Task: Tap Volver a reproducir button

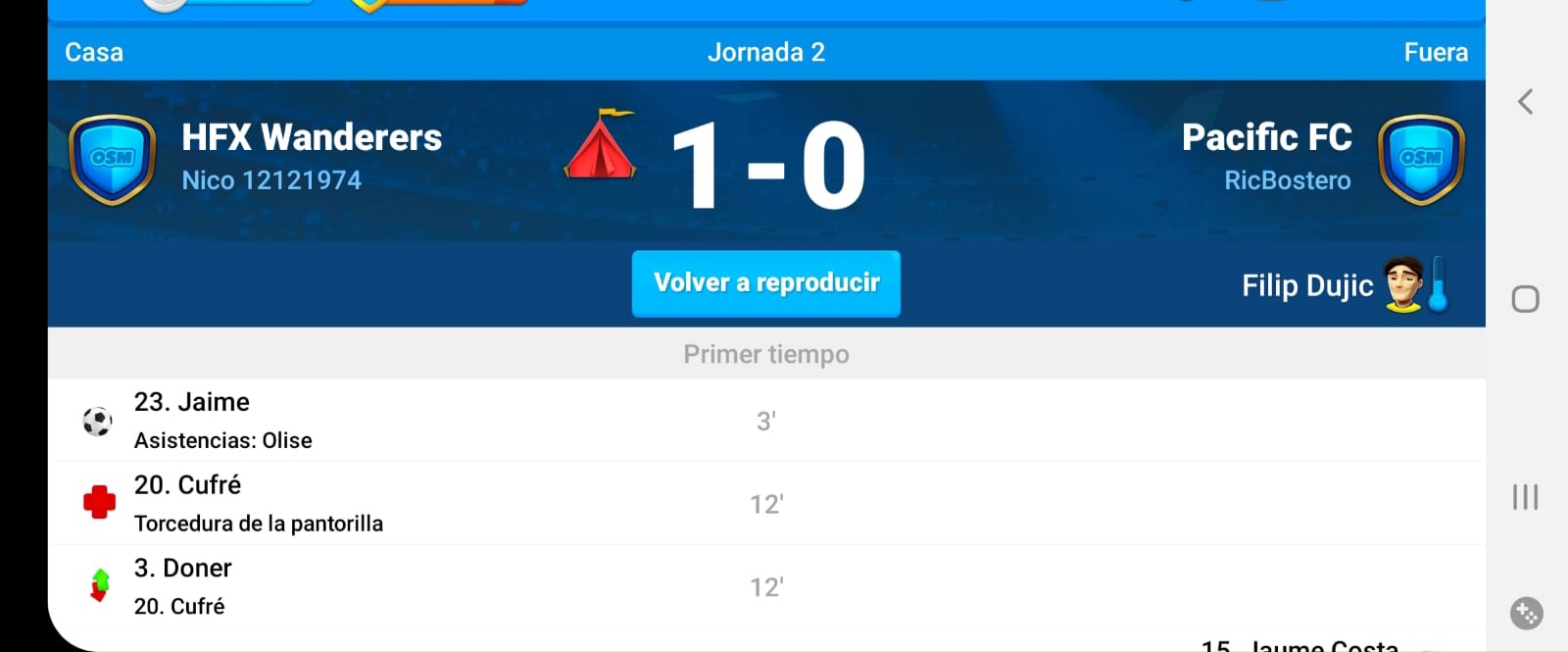Action: pyautogui.click(x=765, y=283)
